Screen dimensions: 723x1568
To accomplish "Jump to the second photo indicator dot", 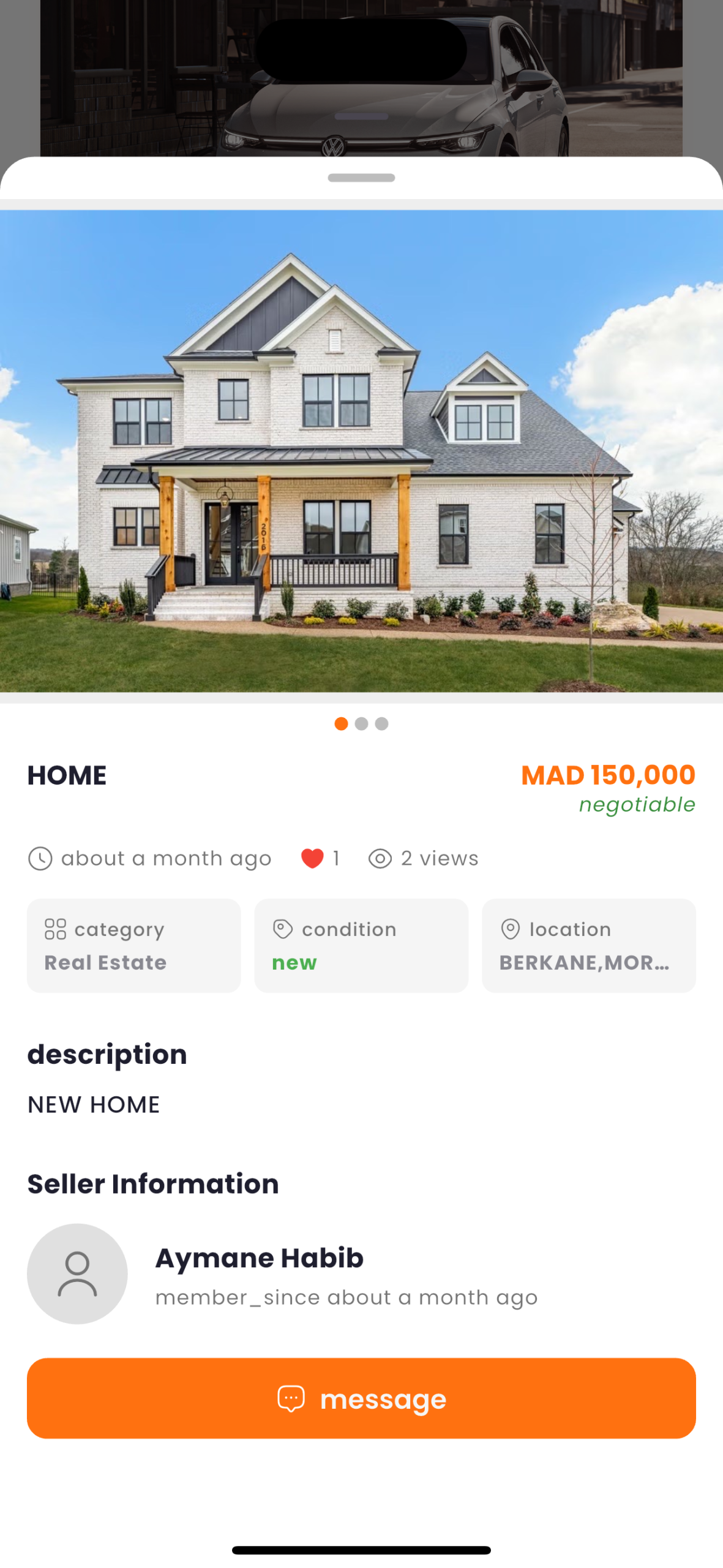I will pos(361,724).
